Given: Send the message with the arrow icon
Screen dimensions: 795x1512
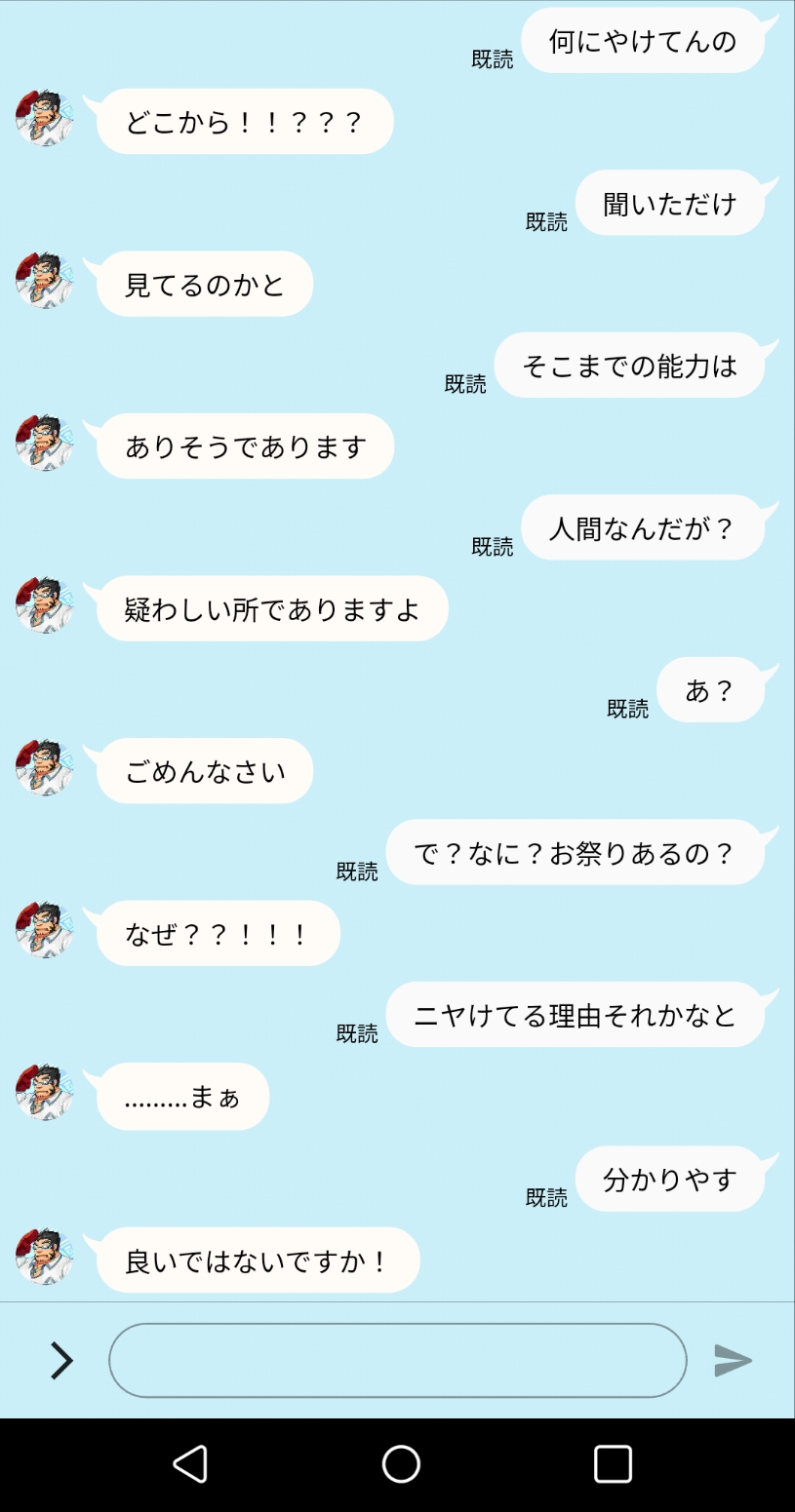Looking at the screenshot, I should click(733, 1360).
